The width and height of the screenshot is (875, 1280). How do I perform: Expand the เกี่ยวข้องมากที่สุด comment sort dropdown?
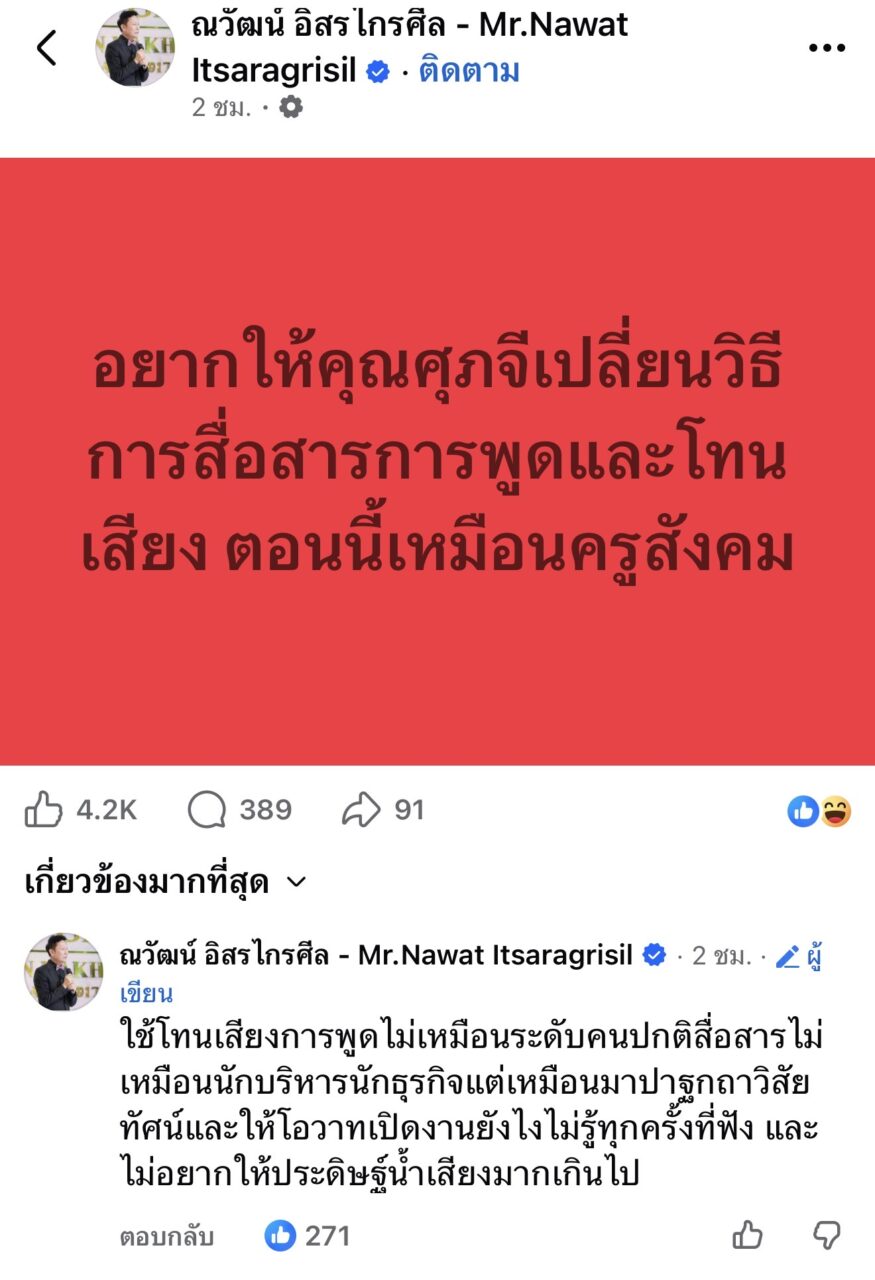point(165,882)
